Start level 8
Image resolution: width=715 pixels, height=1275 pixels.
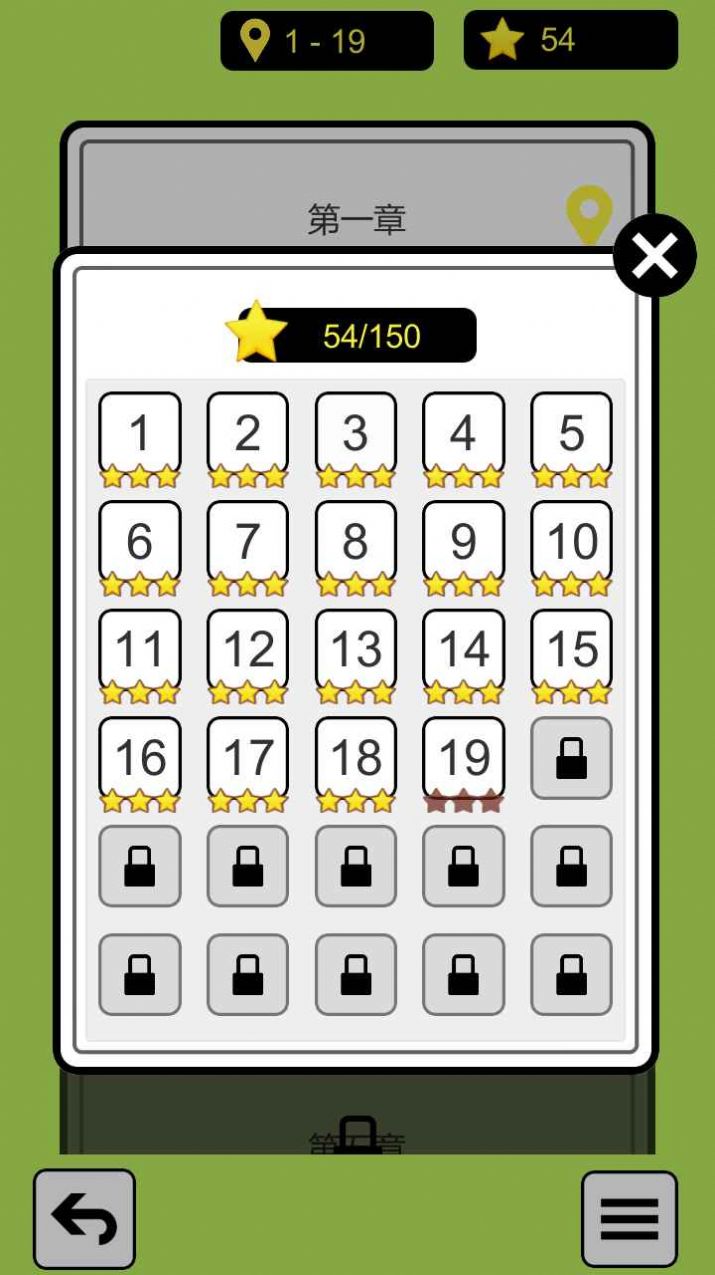tap(355, 542)
